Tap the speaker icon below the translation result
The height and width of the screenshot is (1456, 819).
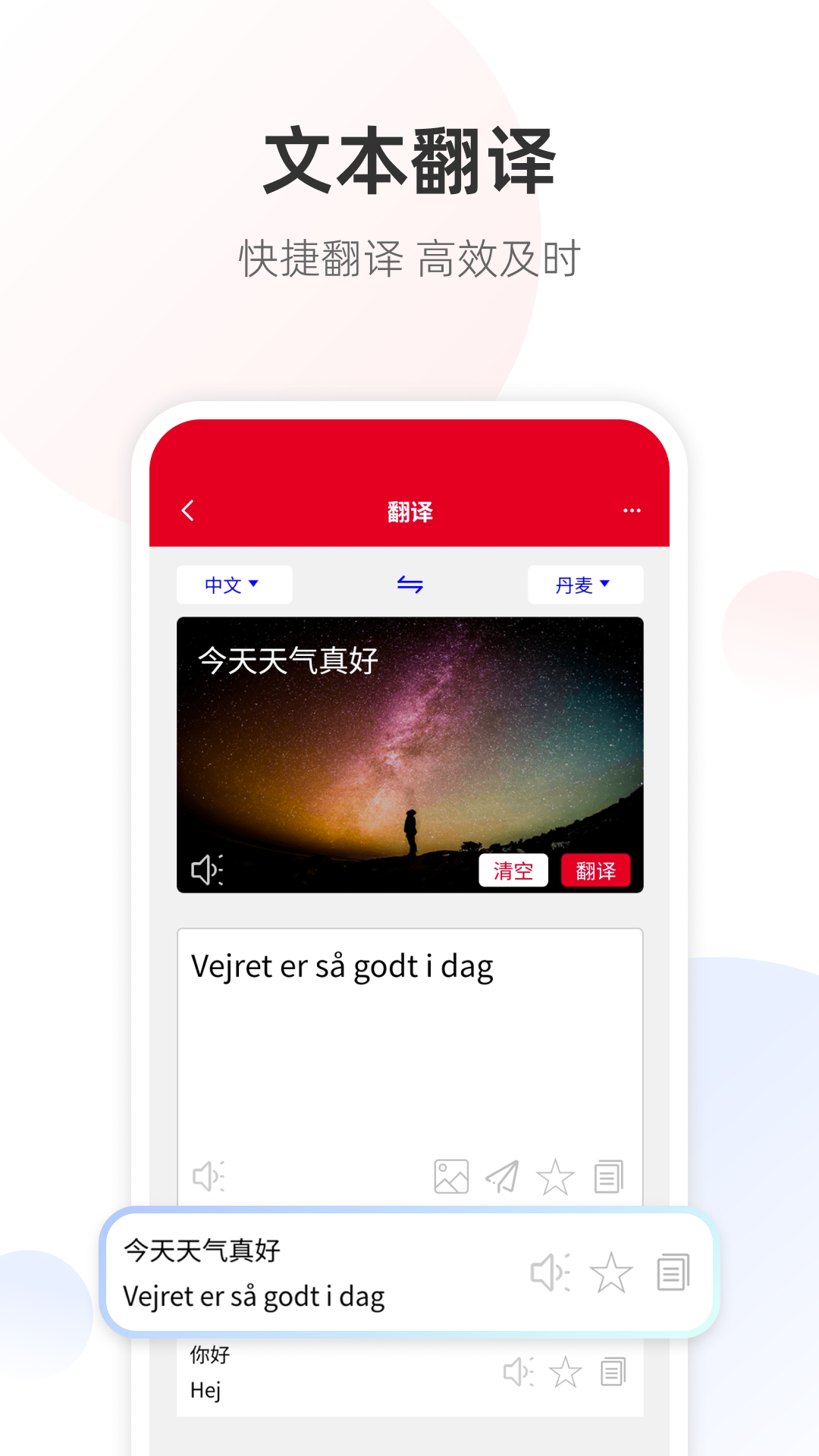(x=206, y=1178)
